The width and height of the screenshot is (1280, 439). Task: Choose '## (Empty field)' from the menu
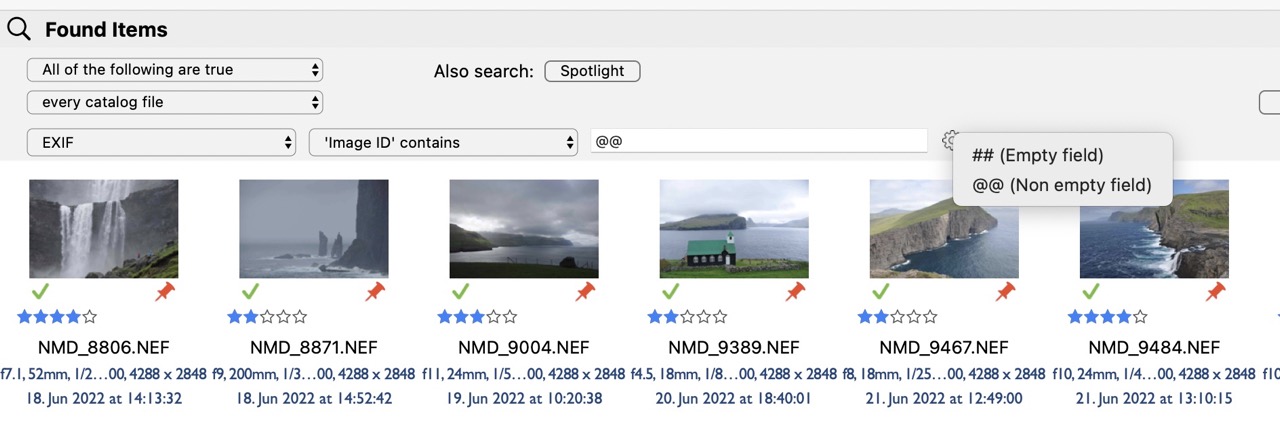[x=1037, y=155]
